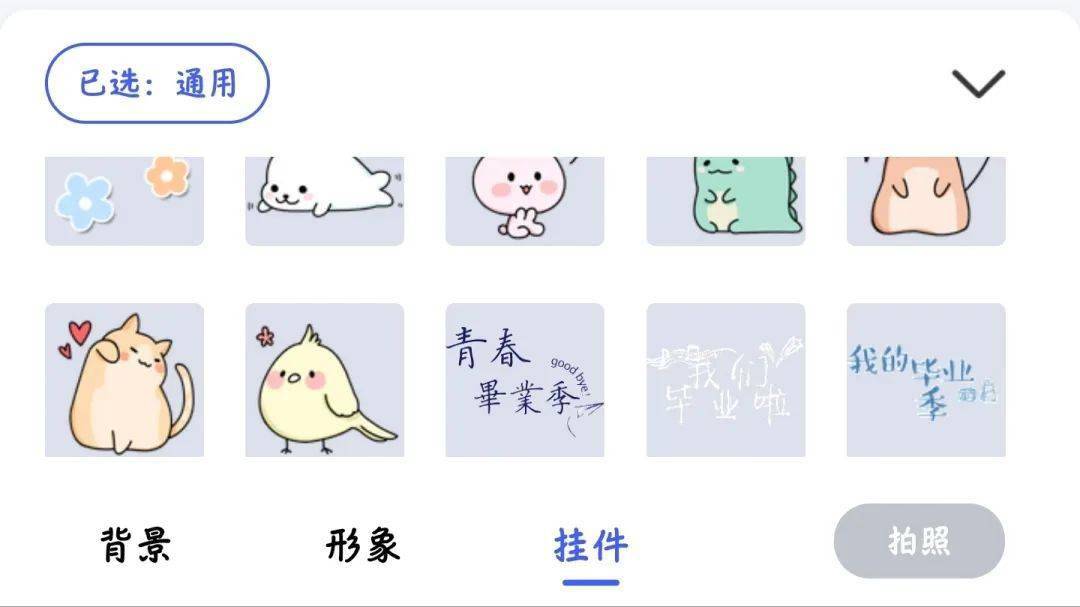Select the orange animal sticker beside the dinosaur

pos(926,200)
